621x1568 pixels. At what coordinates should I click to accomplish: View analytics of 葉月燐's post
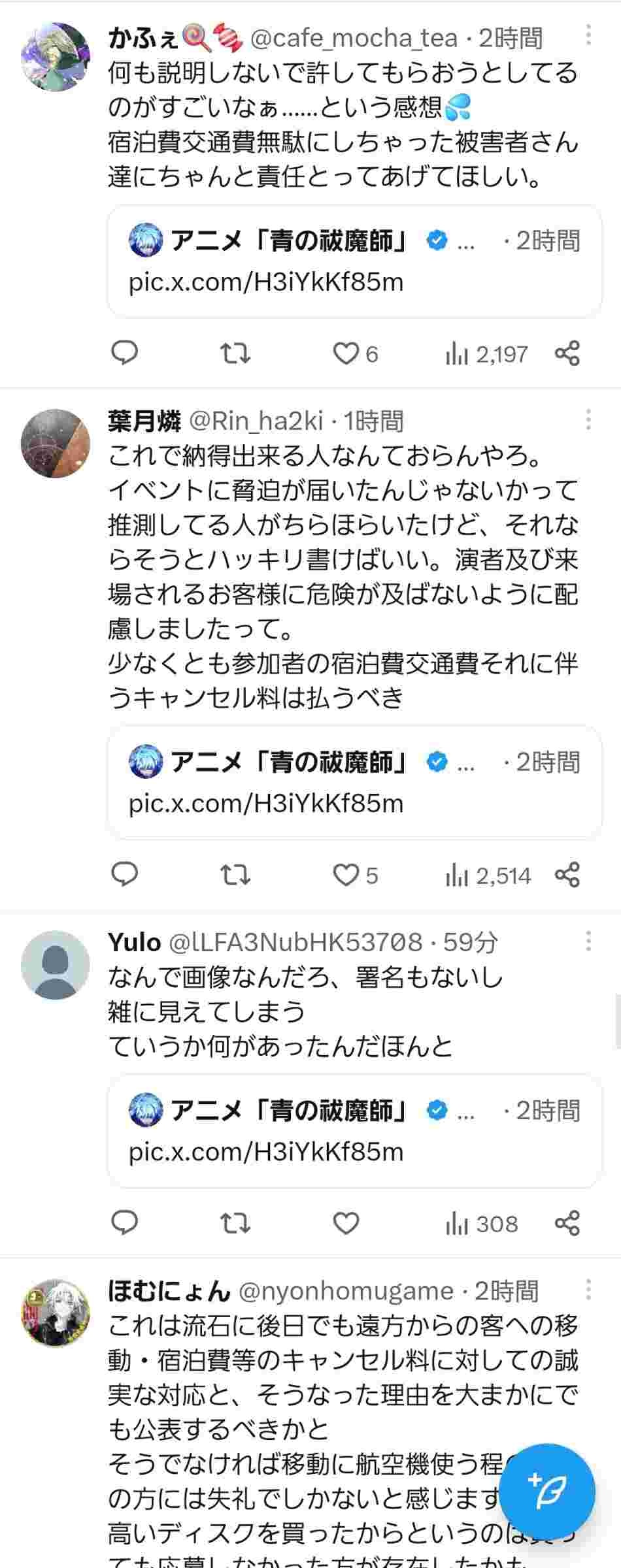point(488,875)
